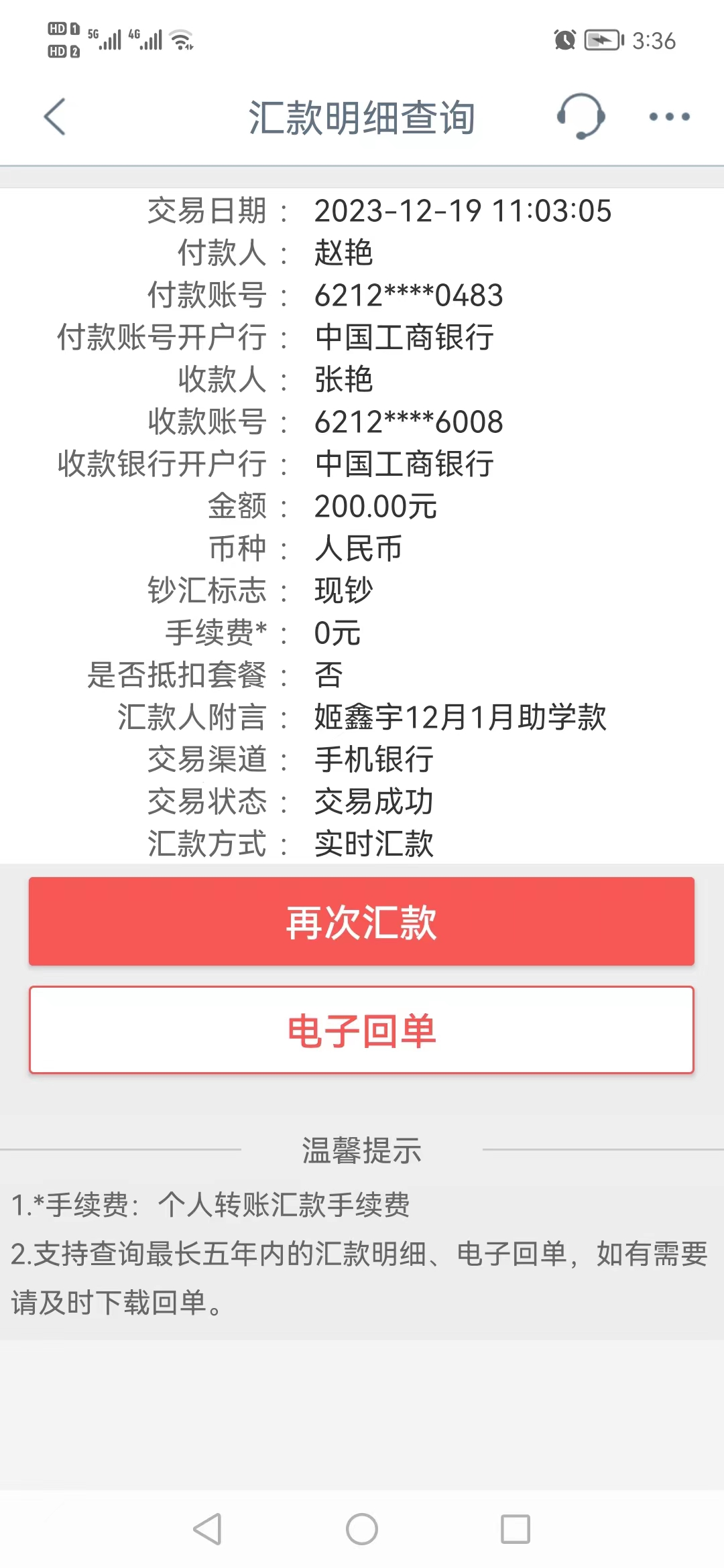Tap the remitter memo 姬鑫宇12月1月助学款
724x1568 pixels.
point(461,718)
